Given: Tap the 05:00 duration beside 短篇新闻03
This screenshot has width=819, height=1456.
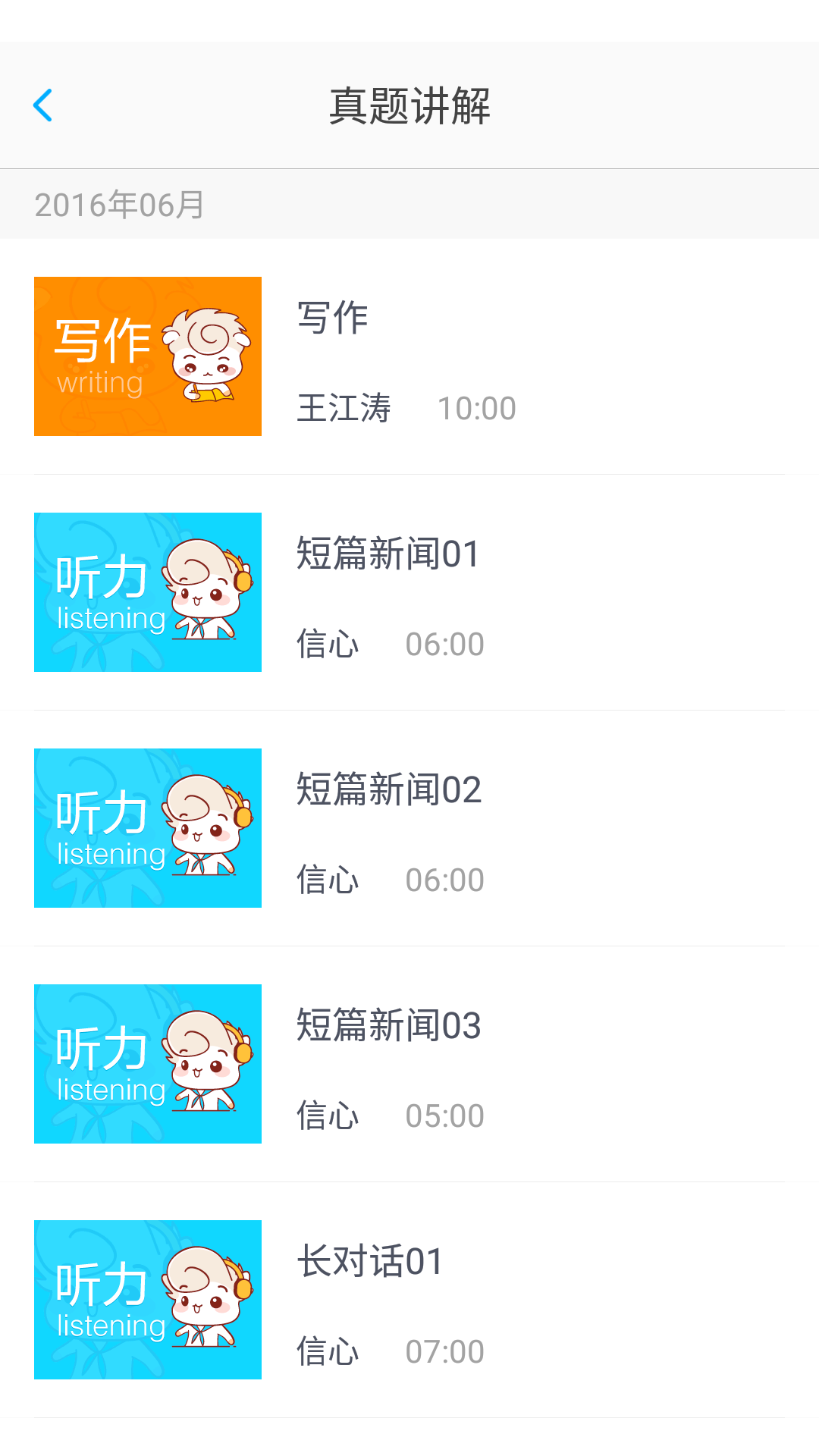Looking at the screenshot, I should [446, 1115].
